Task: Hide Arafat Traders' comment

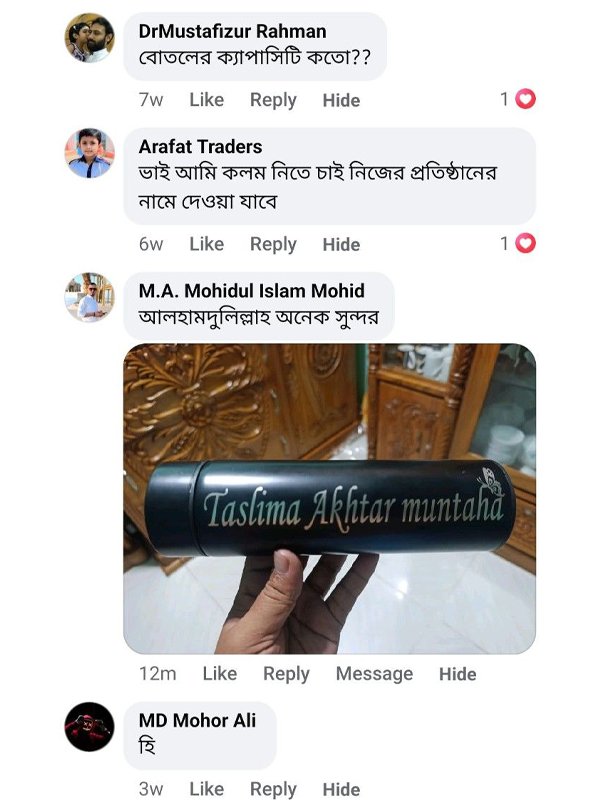Action: 341,244
